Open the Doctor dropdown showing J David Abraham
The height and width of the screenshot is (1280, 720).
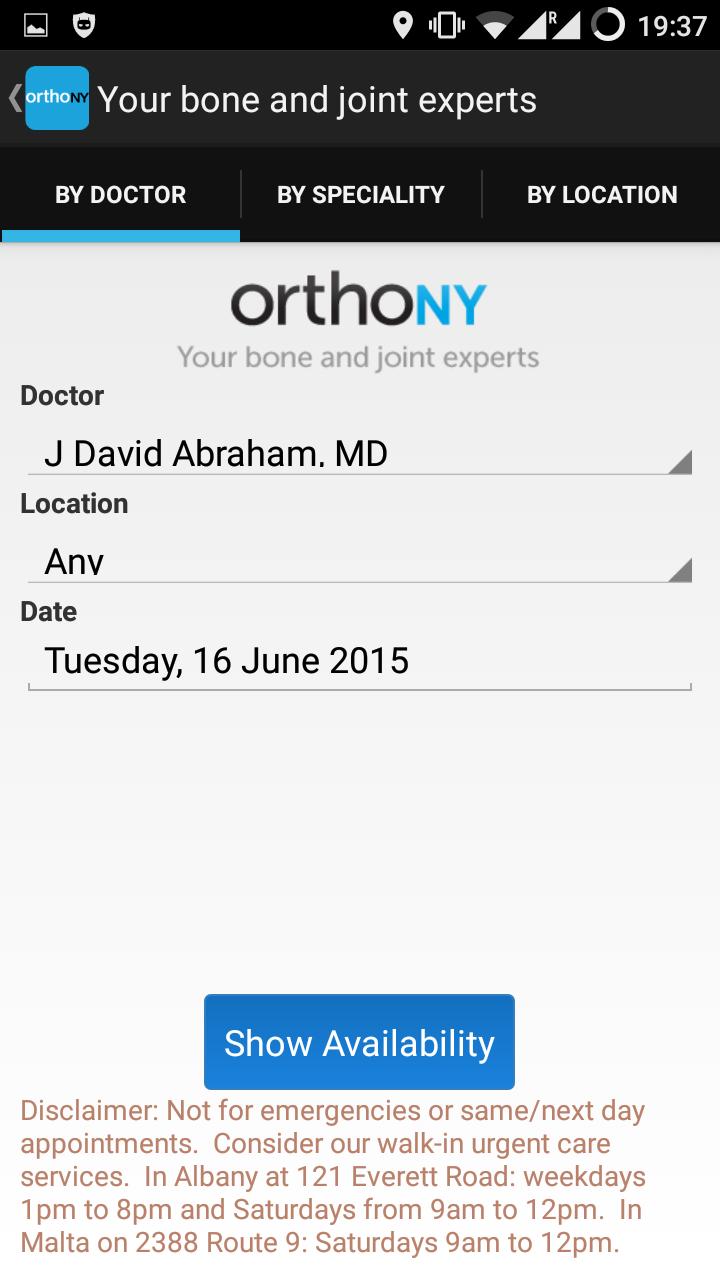tap(360, 453)
